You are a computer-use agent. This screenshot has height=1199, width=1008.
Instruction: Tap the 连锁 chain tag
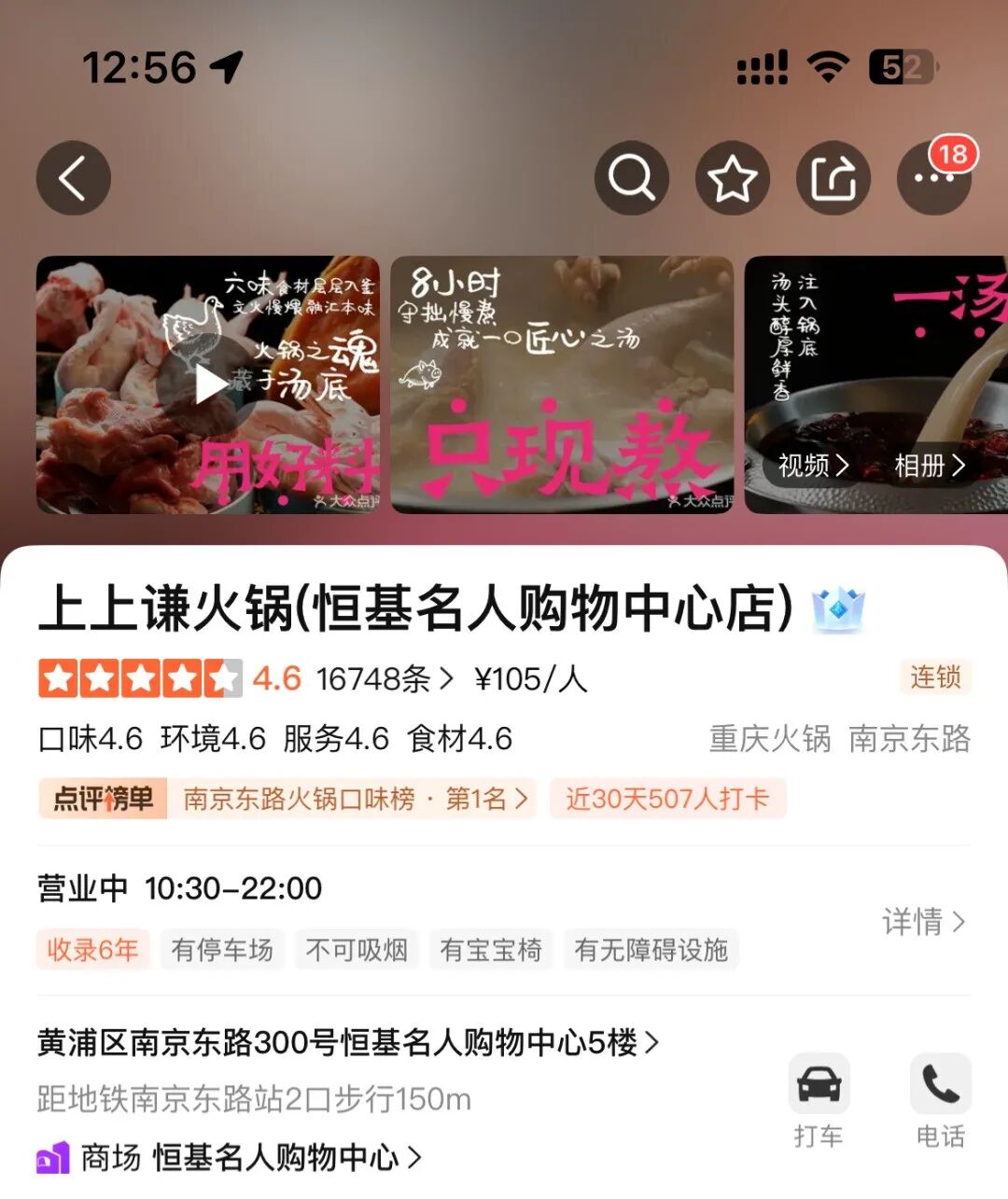coord(934,676)
